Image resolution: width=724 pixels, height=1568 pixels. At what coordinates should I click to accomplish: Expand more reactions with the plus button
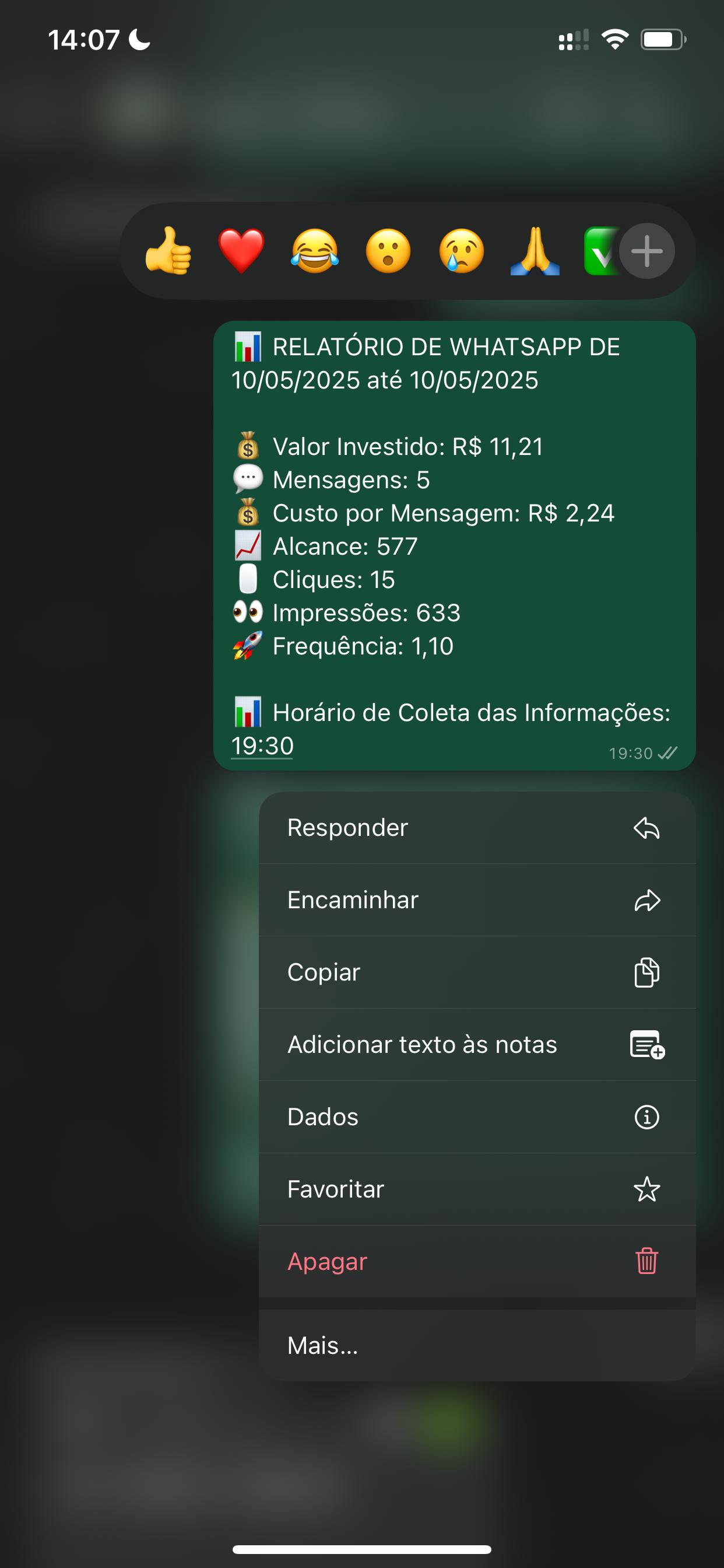[647, 250]
